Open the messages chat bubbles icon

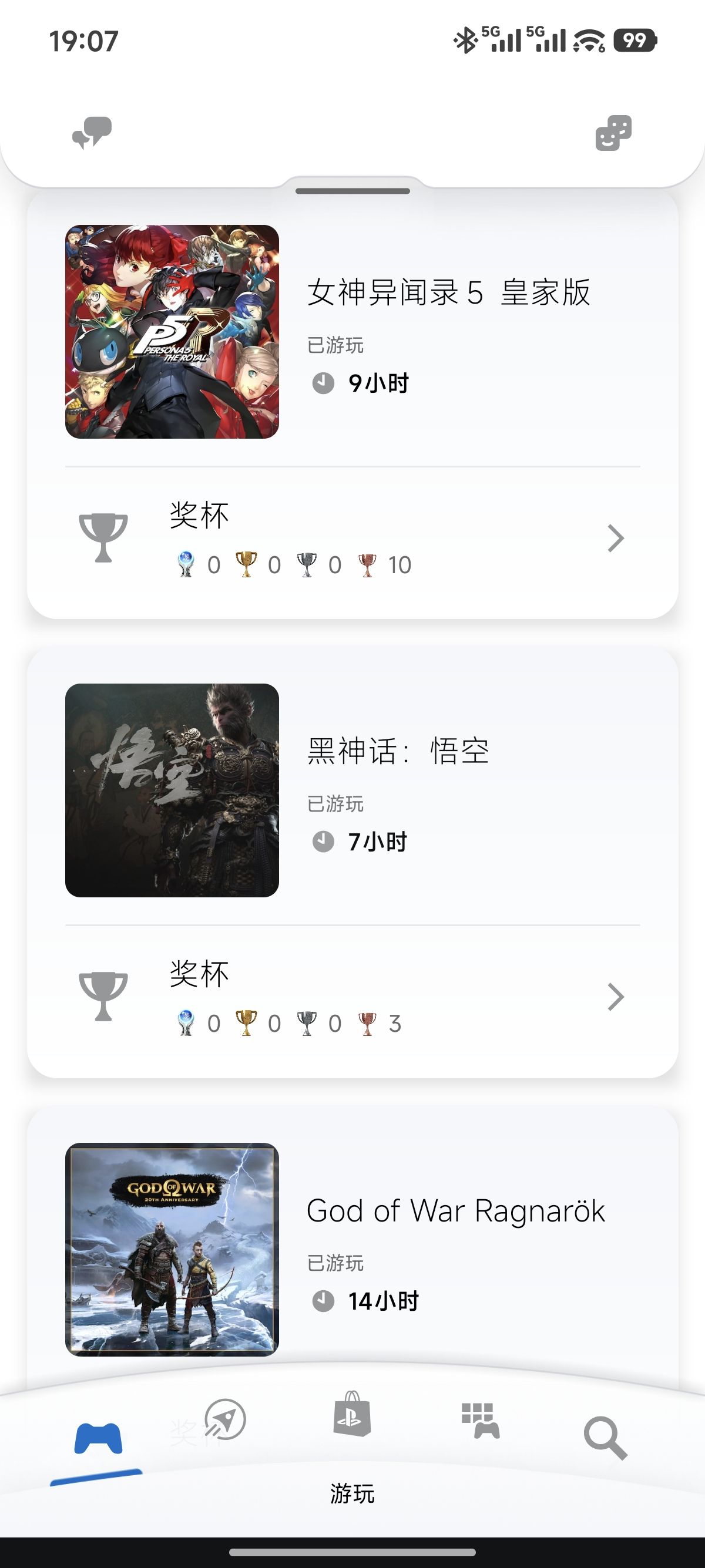pyautogui.click(x=92, y=133)
